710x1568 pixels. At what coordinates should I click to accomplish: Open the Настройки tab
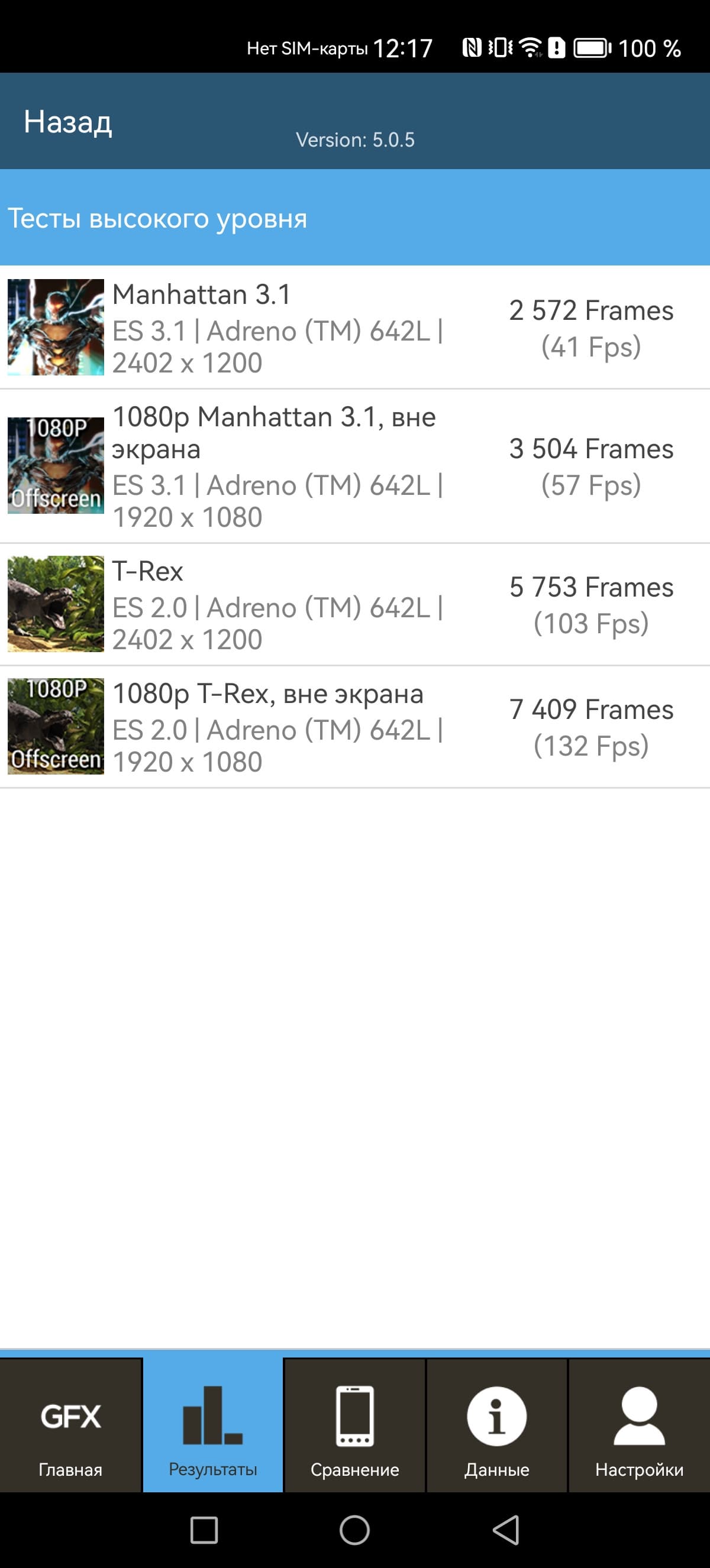point(639,1426)
